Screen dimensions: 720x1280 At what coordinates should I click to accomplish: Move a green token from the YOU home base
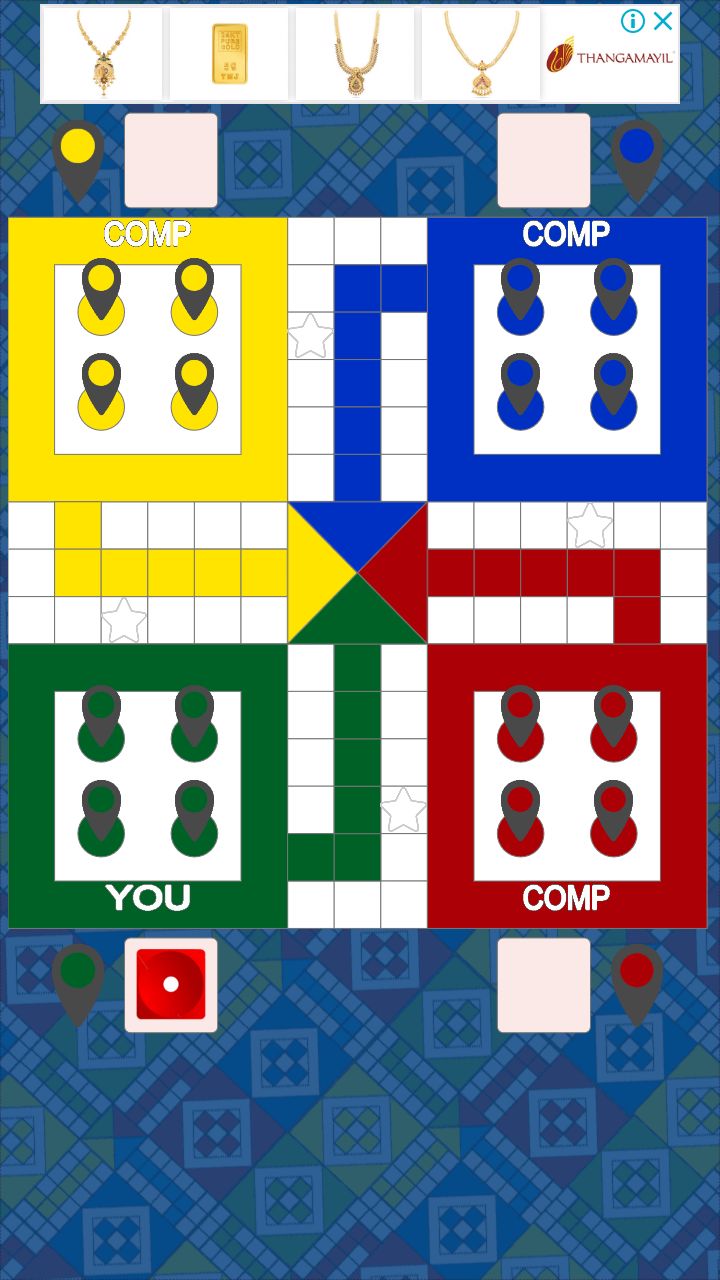point(100,720)
